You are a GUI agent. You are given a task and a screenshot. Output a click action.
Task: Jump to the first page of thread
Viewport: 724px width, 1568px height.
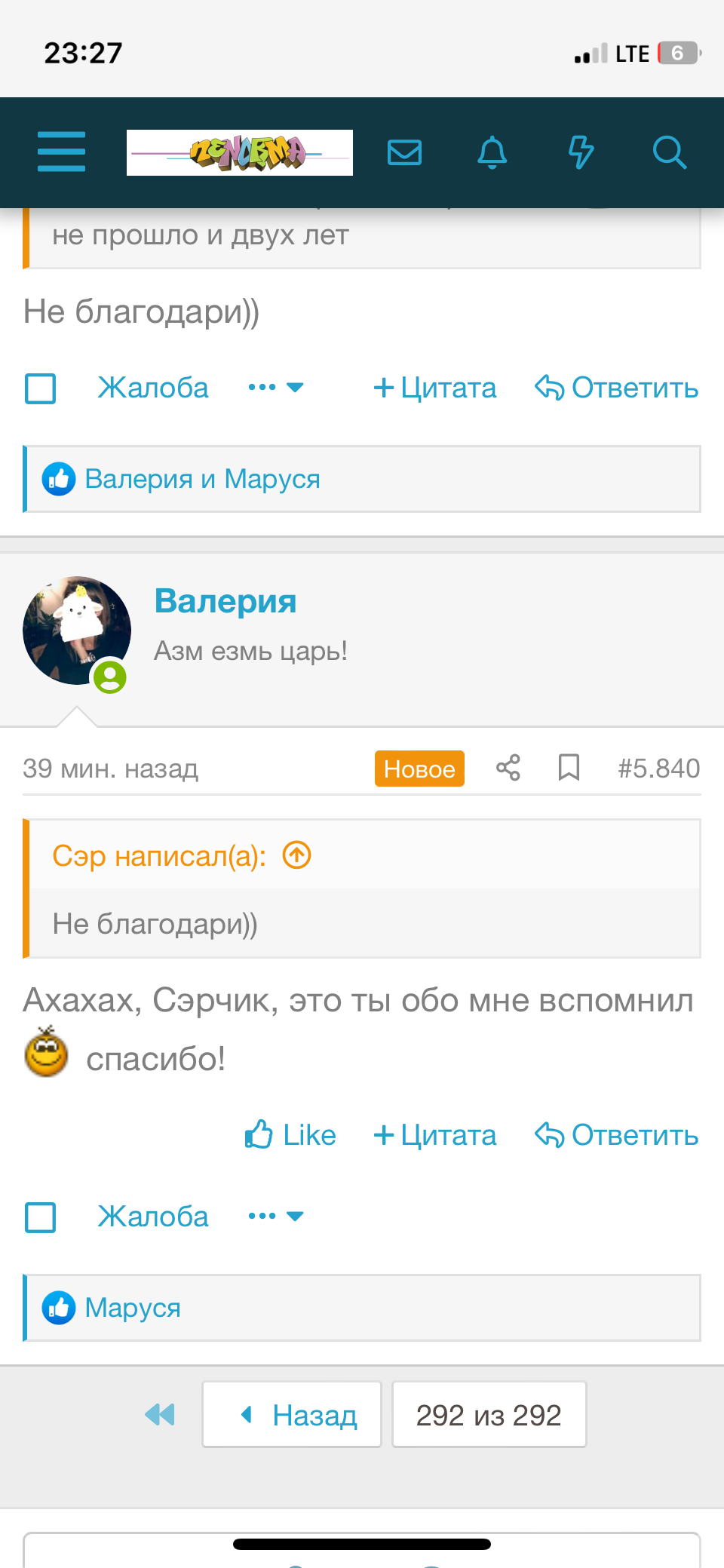tap(160, 1415)
